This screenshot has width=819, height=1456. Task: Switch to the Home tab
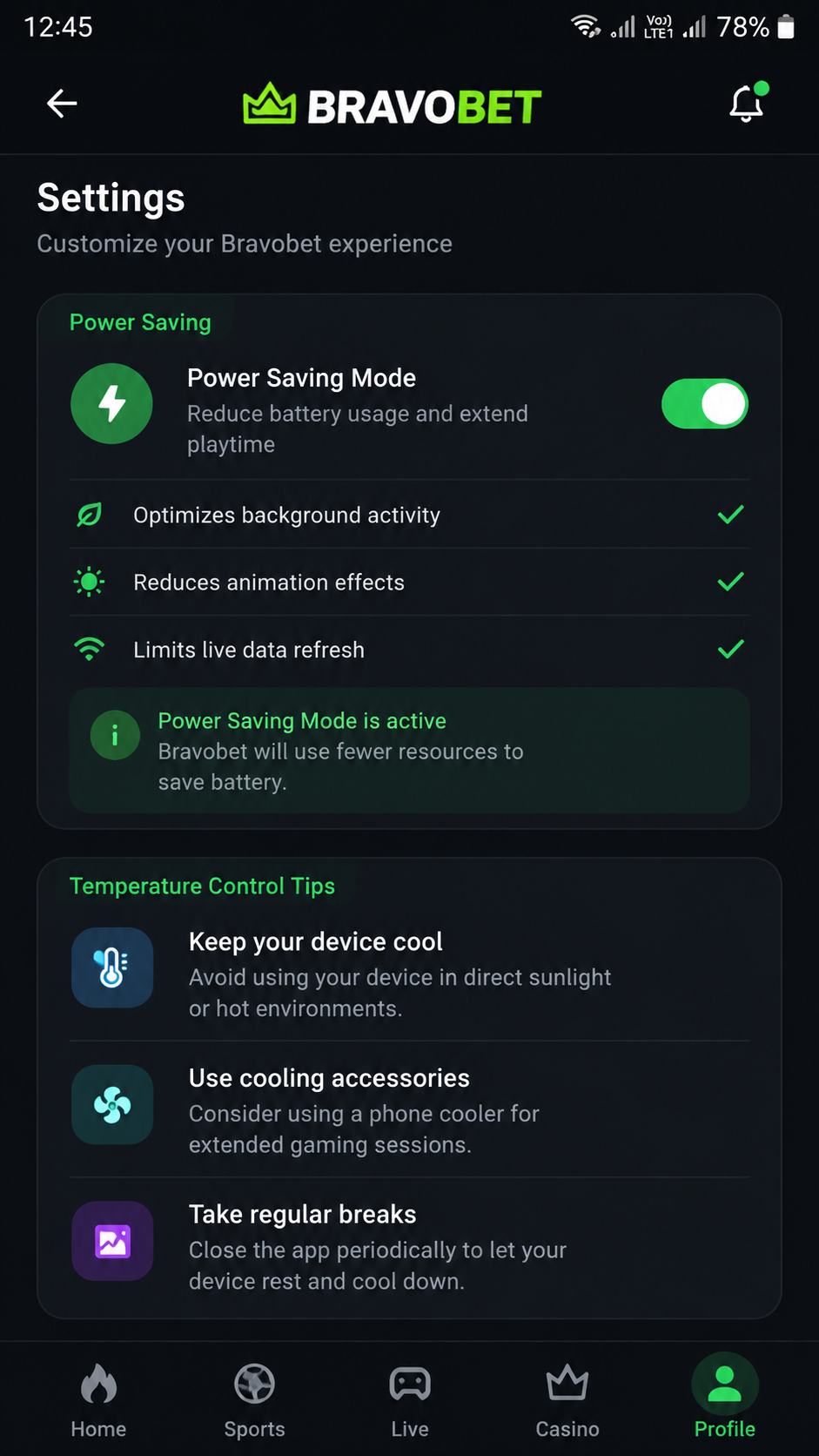(x=98, y=1400)
